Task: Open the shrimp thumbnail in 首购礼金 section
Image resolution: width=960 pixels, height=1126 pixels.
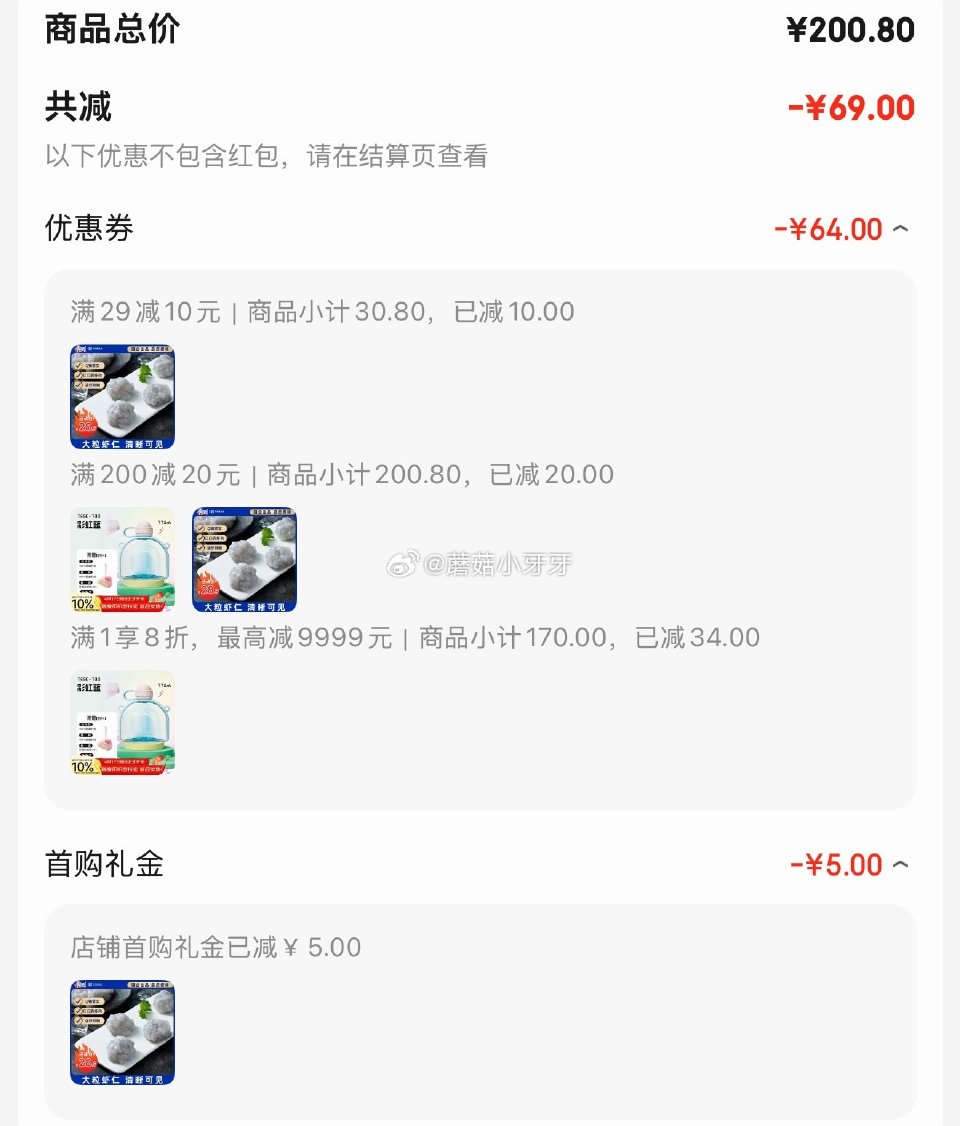Action: point(121,1032)
